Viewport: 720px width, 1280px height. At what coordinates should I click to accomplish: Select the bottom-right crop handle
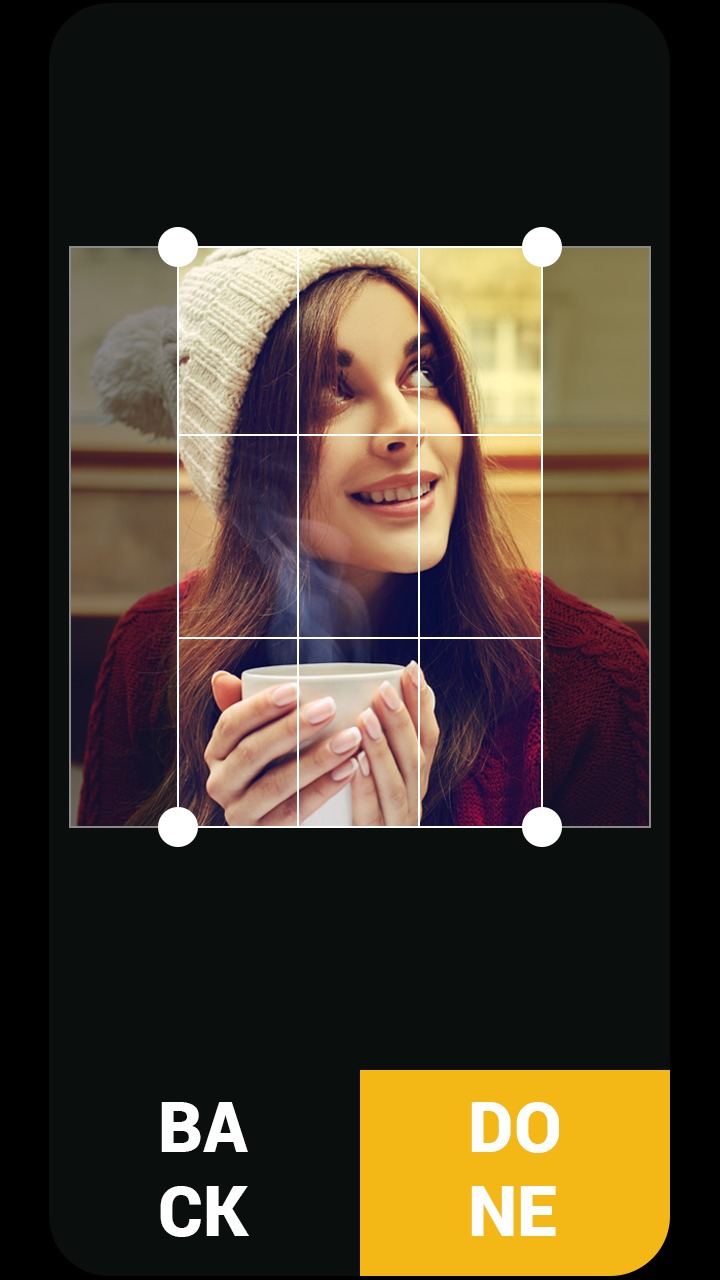pos(542,827)
